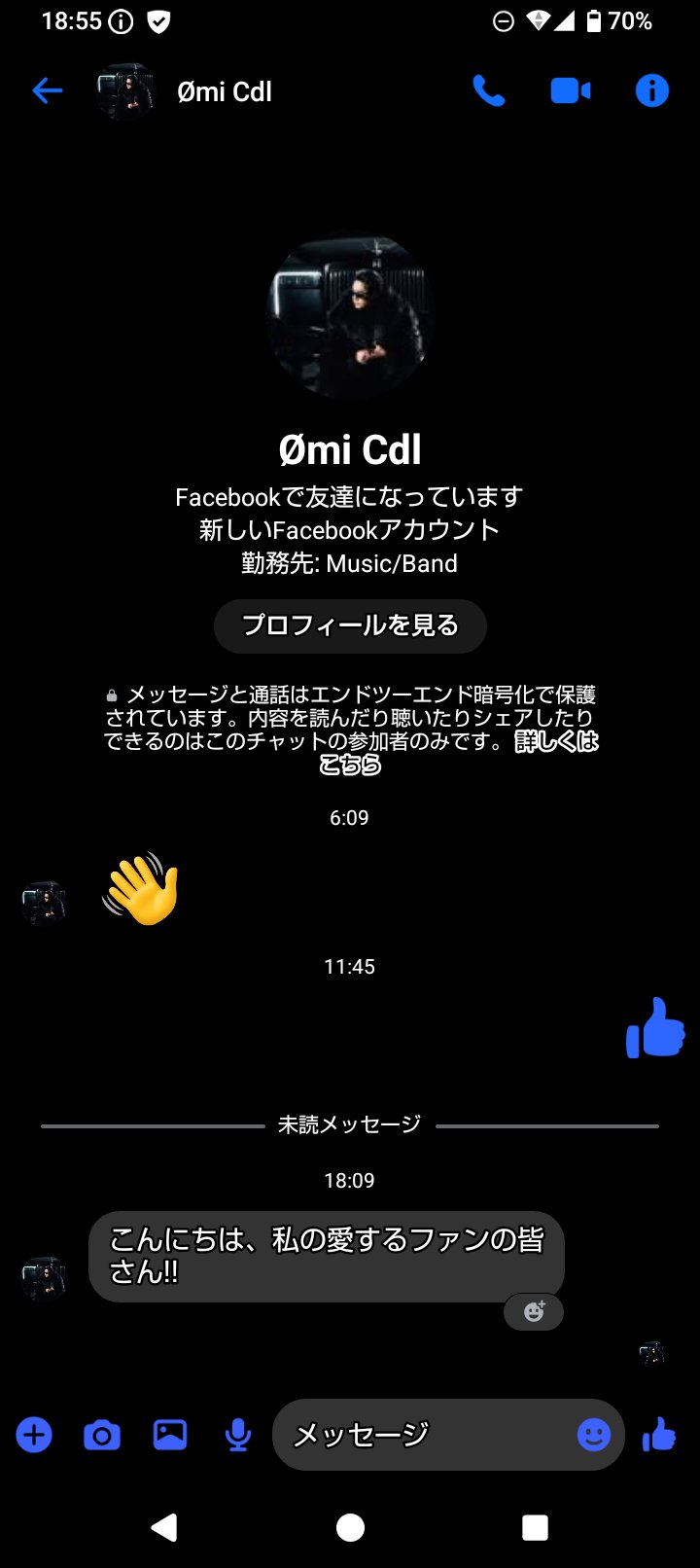
Task: Open the large Ømi Cdl profile picture
Action: pos(350,316)
